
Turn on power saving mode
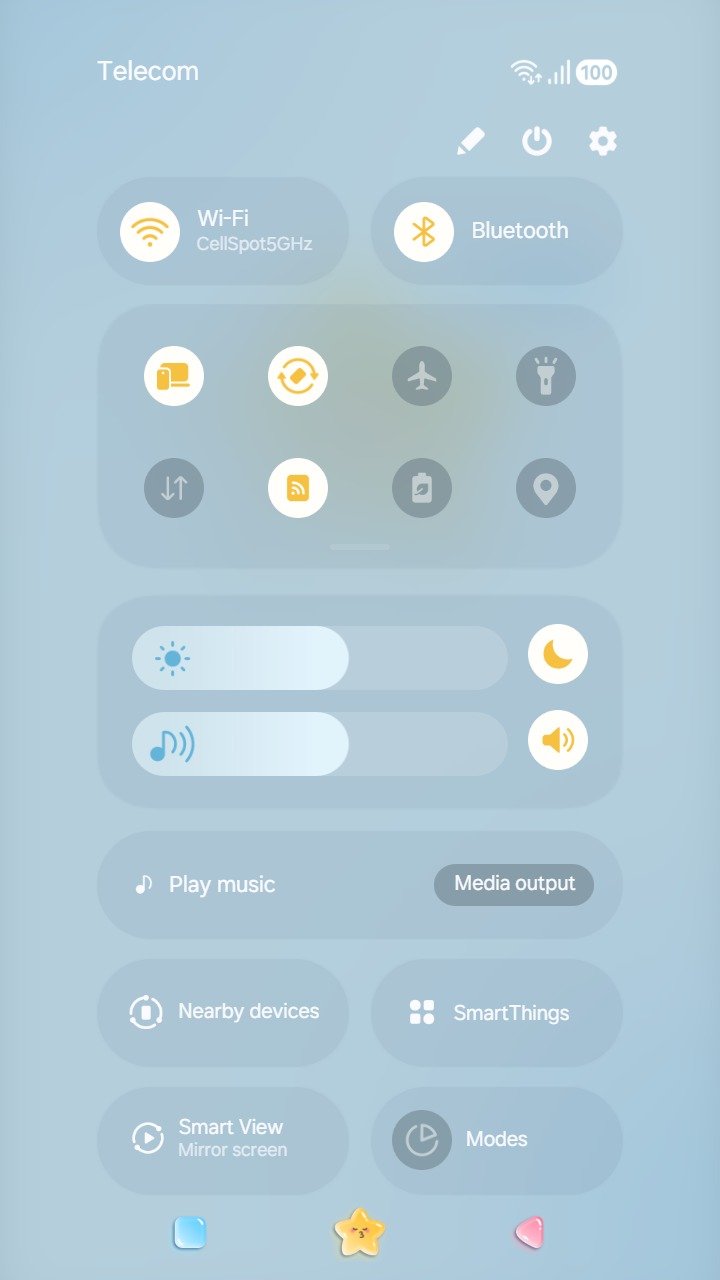(422, 488)
